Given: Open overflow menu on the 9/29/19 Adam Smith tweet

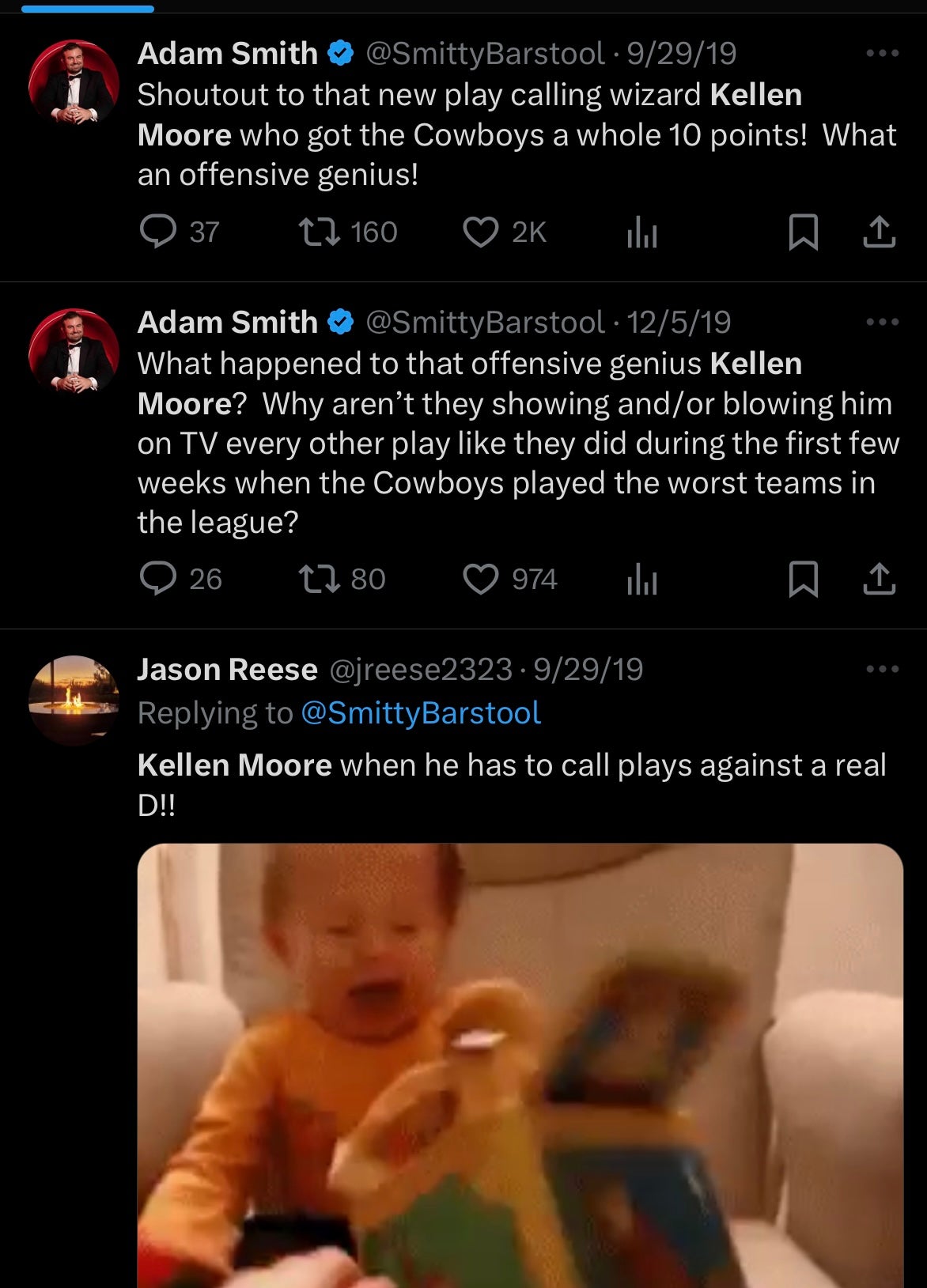Looking at the screenshot, I should tap(882, 54).
